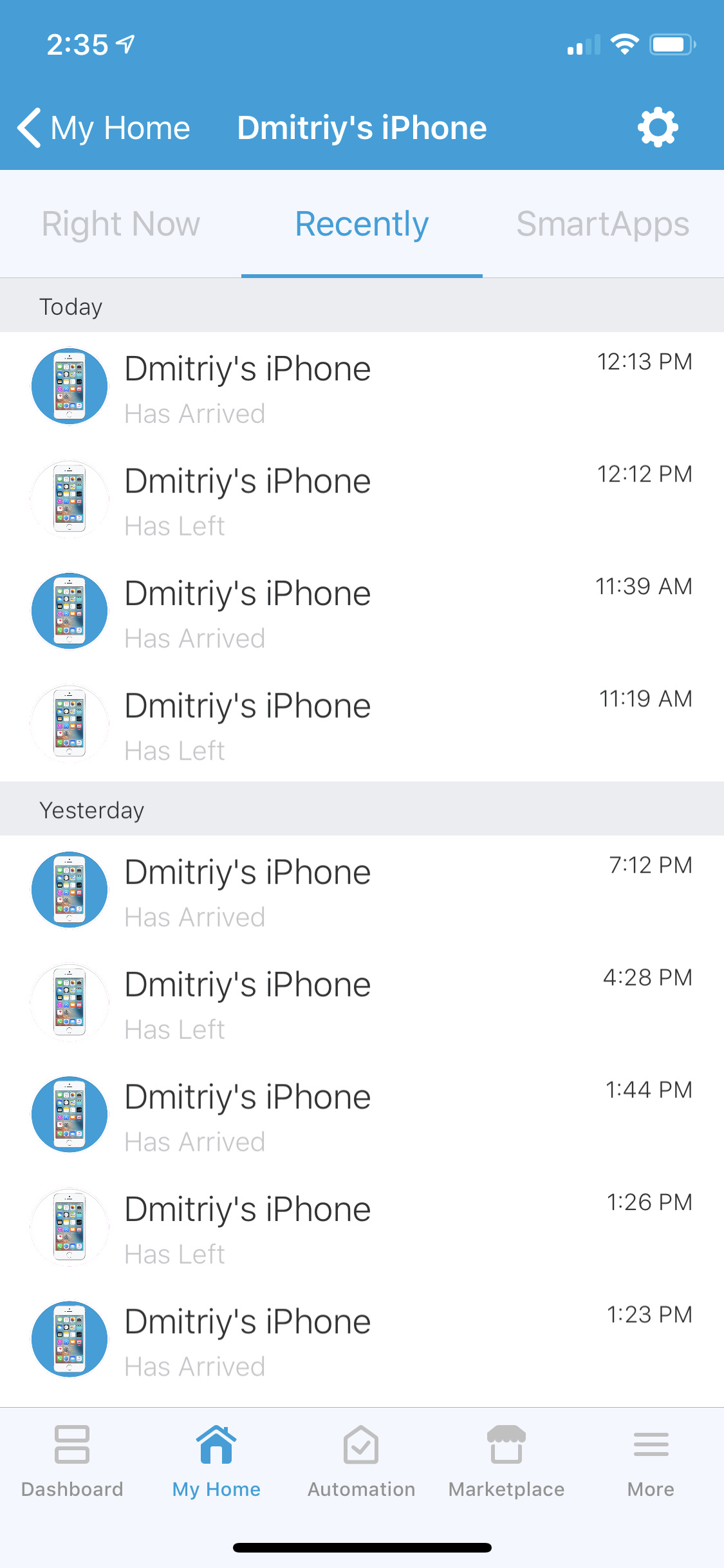Open yesterday's 7:12 PM arrival event
The height and width of the screenshot is (1568, 724).
[362, 891]
